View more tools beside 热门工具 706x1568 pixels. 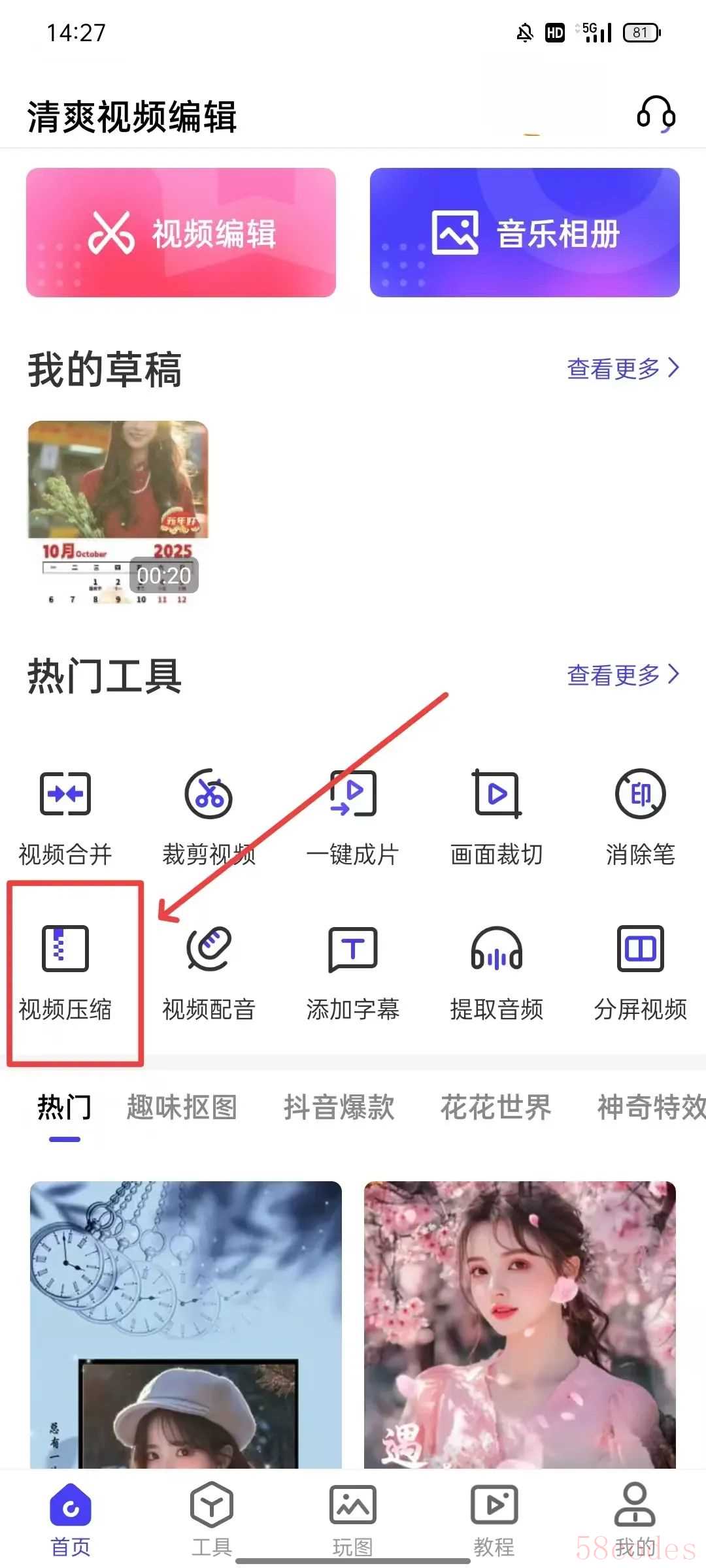622,674
